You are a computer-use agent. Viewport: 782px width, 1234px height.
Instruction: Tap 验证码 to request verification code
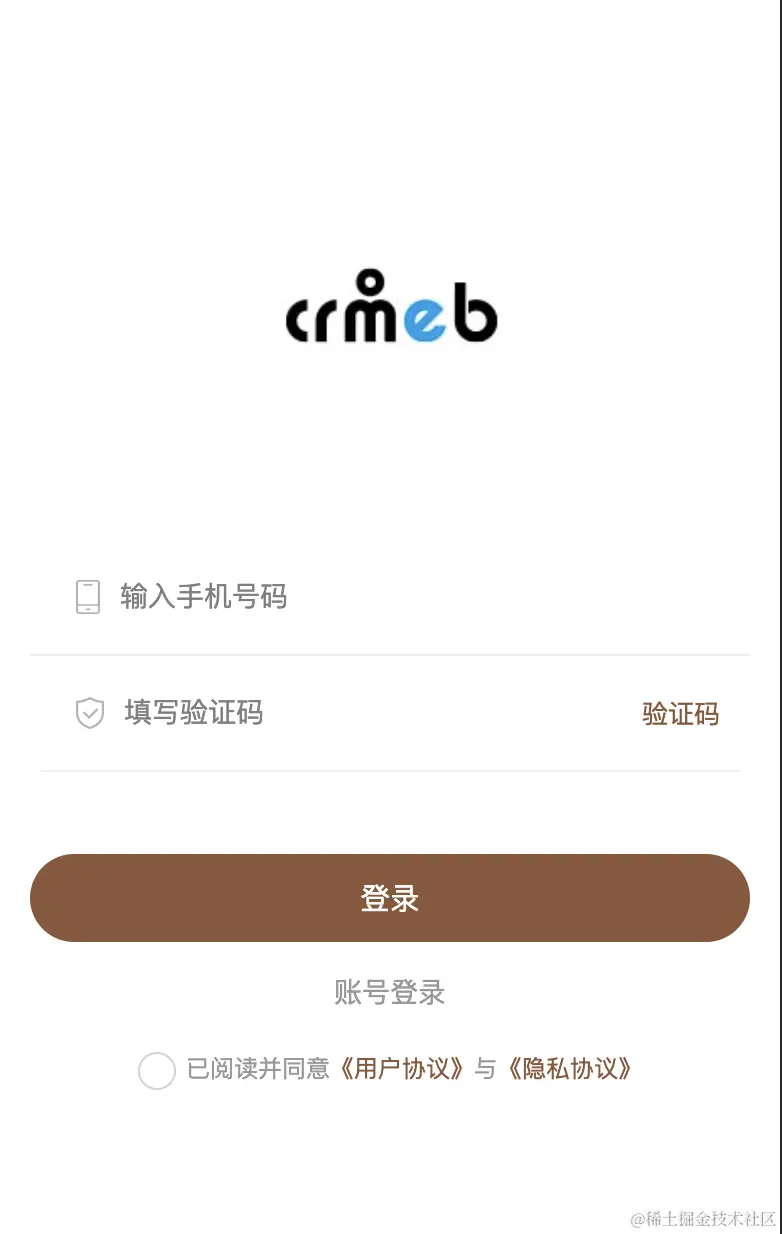(x=680, y=713)
